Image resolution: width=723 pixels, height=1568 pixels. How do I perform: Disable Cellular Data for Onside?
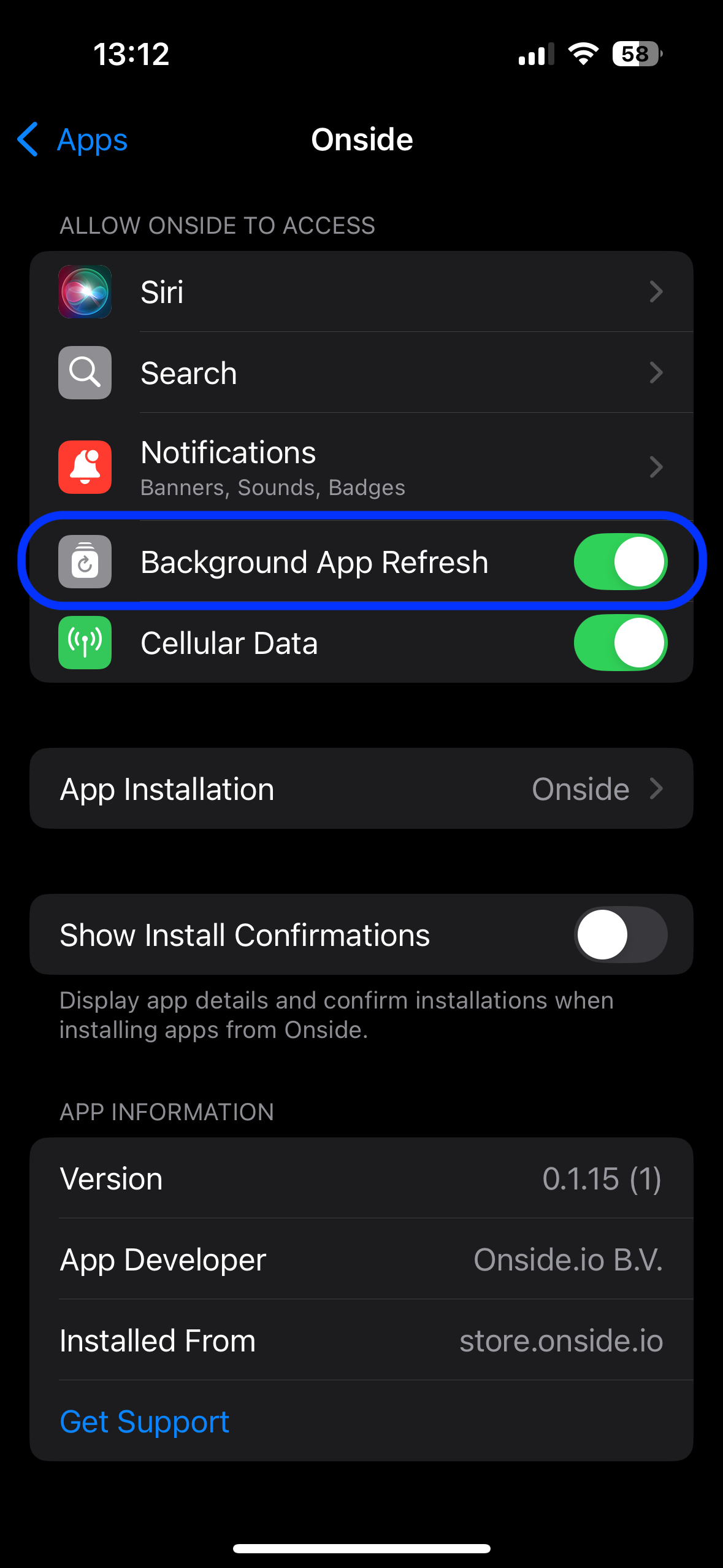pos(621,642)
